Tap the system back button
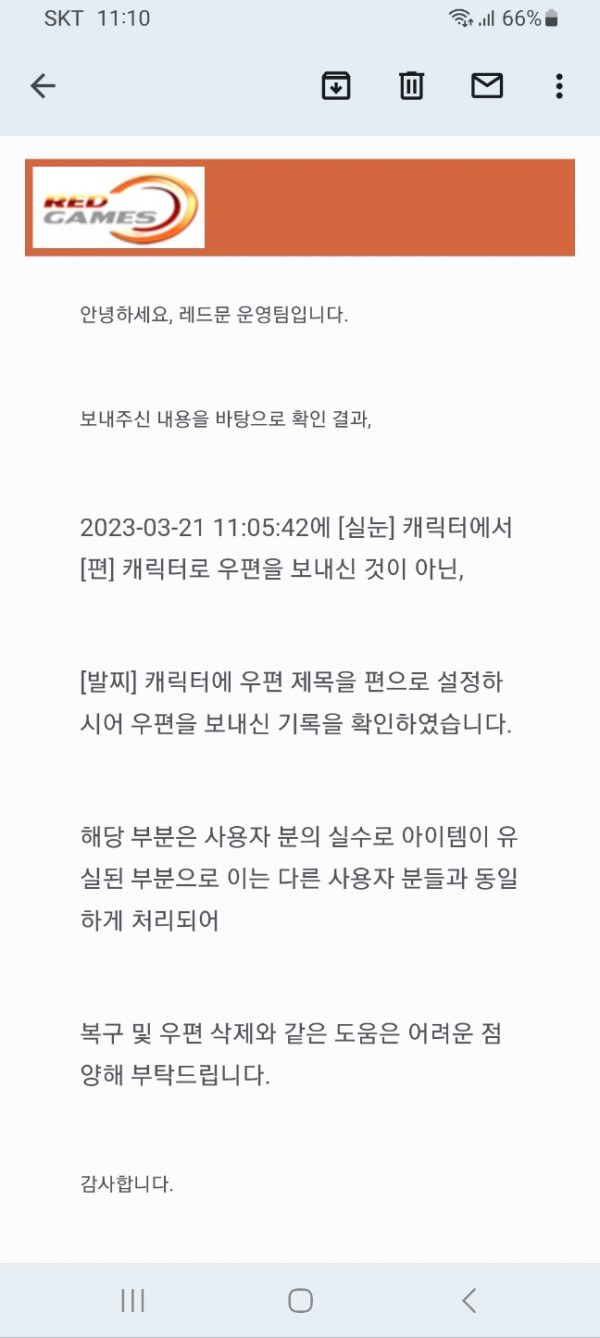The image size is (600, 1338). (x=468, y=1300)
